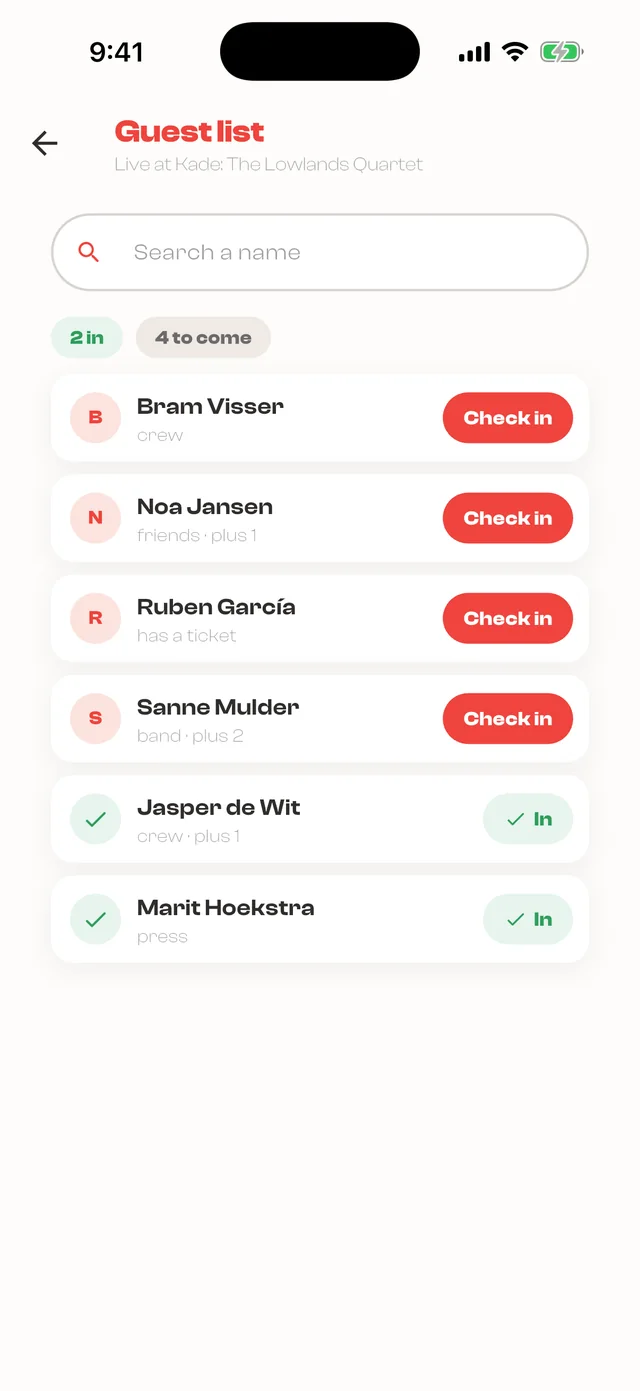Screen dimensions: 640x1391
Task: Select the 2 in filter chip
Action: tap(87, 338)
